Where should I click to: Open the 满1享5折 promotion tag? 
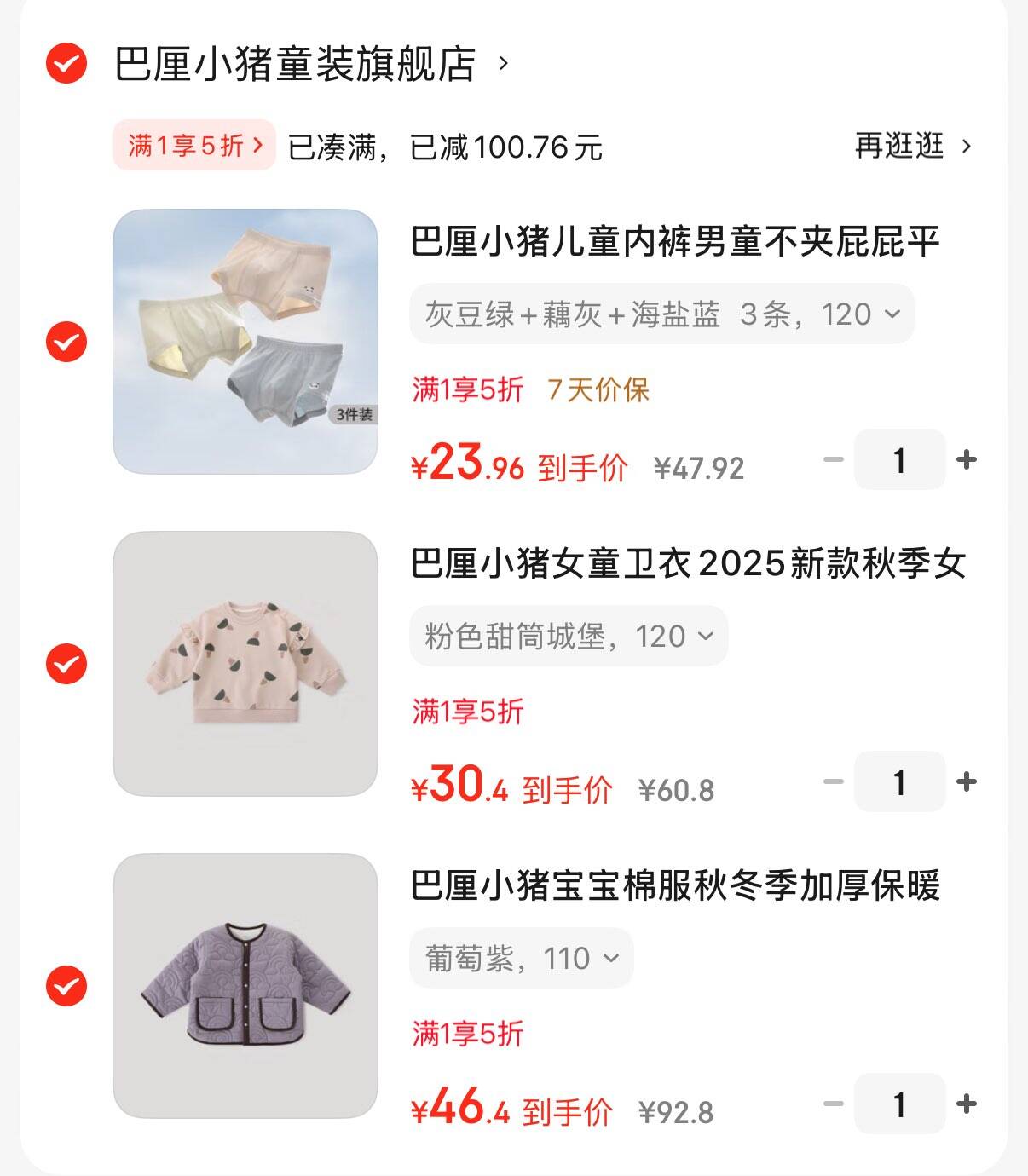point(193,146)
